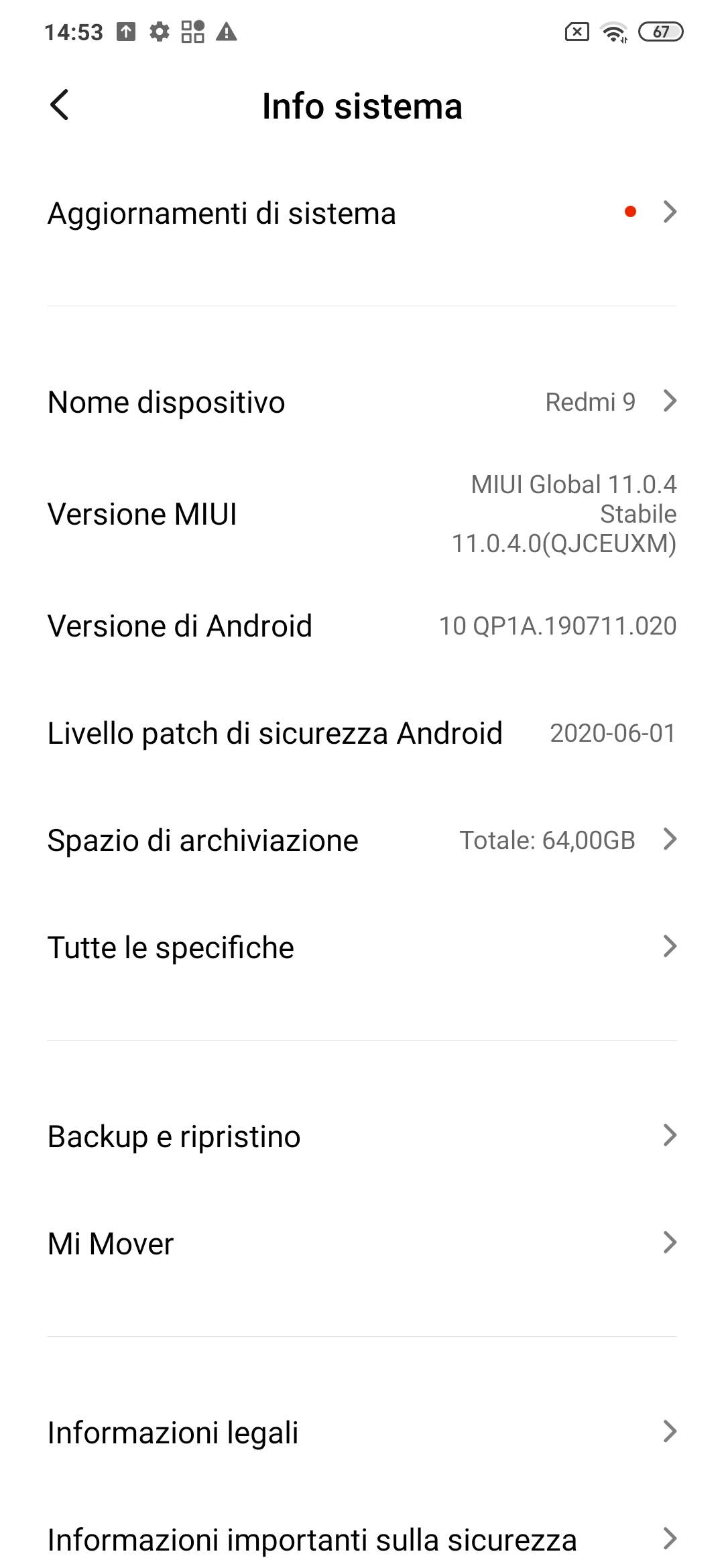
Task: Open Mi Mover
Action: [x=362, y=1244]
